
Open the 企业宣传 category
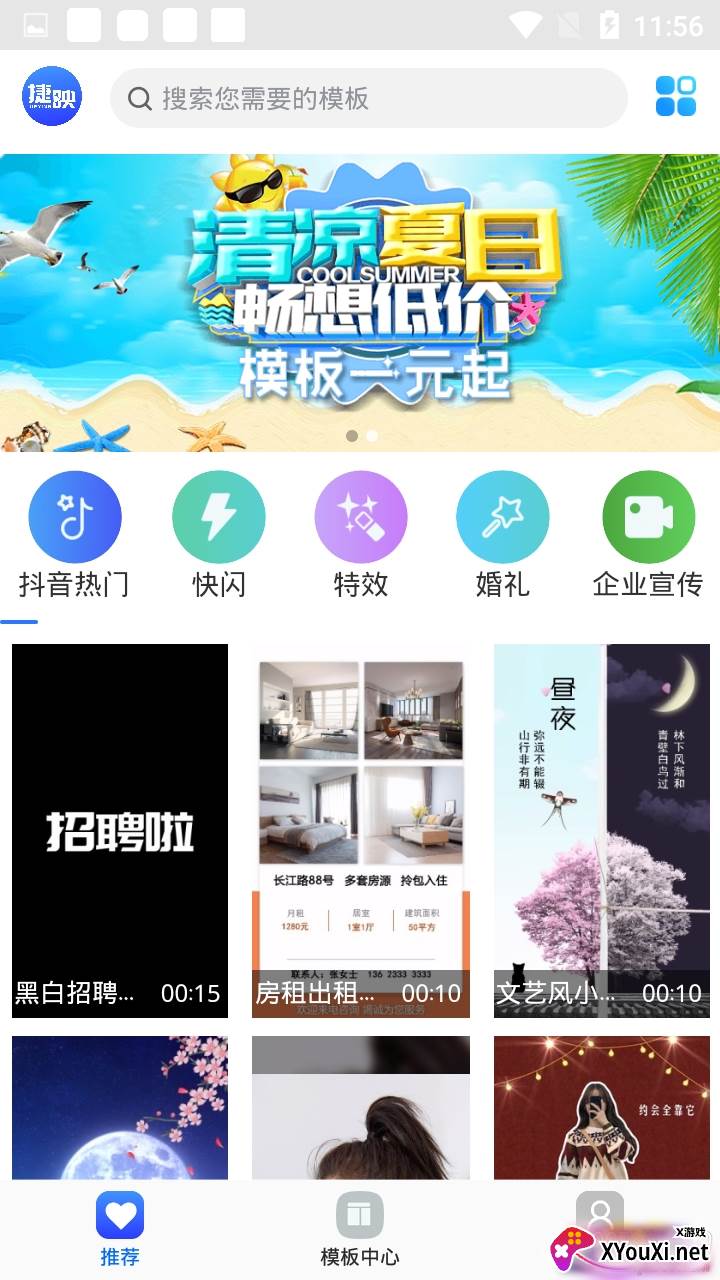[x=648, y=535]
